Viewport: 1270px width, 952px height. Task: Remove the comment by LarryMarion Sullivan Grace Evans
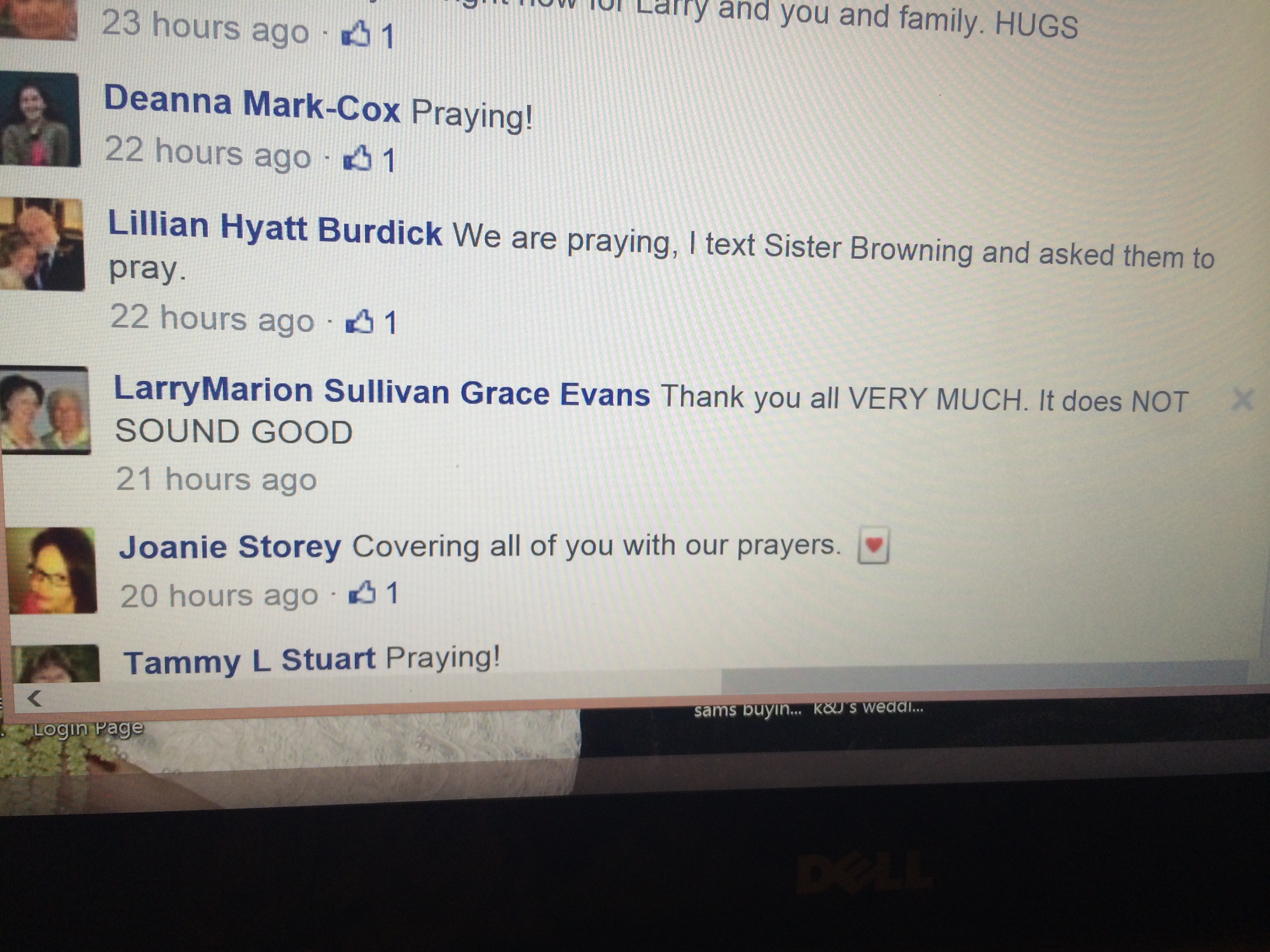[1242, 399]
